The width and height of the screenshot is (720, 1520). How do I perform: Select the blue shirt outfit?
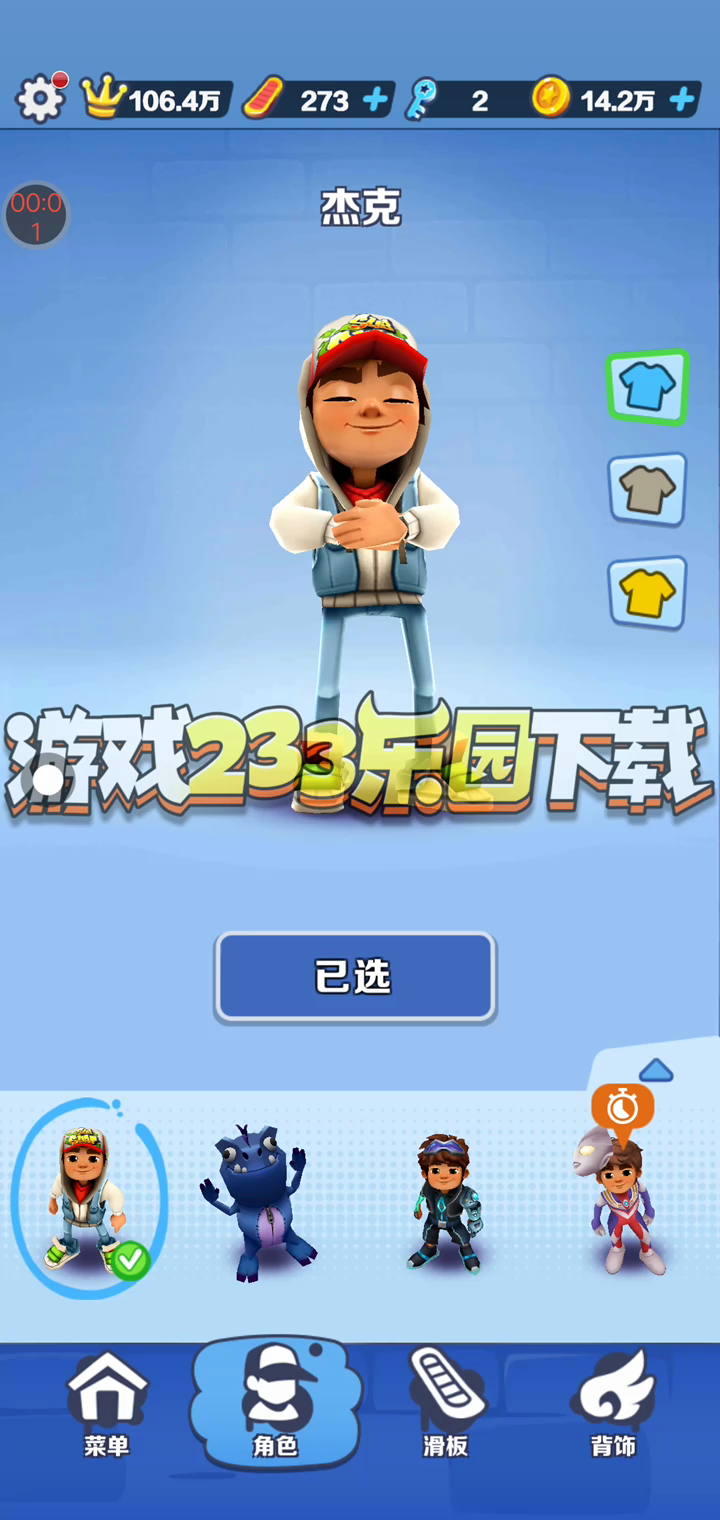(x=647, y=386)
